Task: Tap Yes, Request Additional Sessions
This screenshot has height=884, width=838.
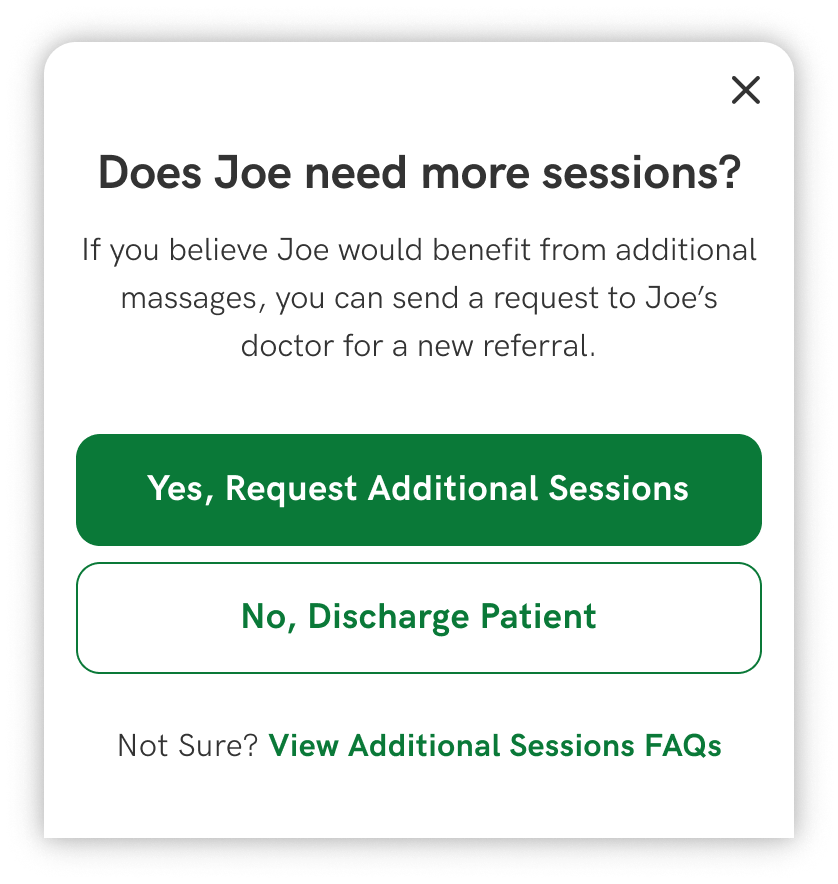Action: tap(418, 489)
